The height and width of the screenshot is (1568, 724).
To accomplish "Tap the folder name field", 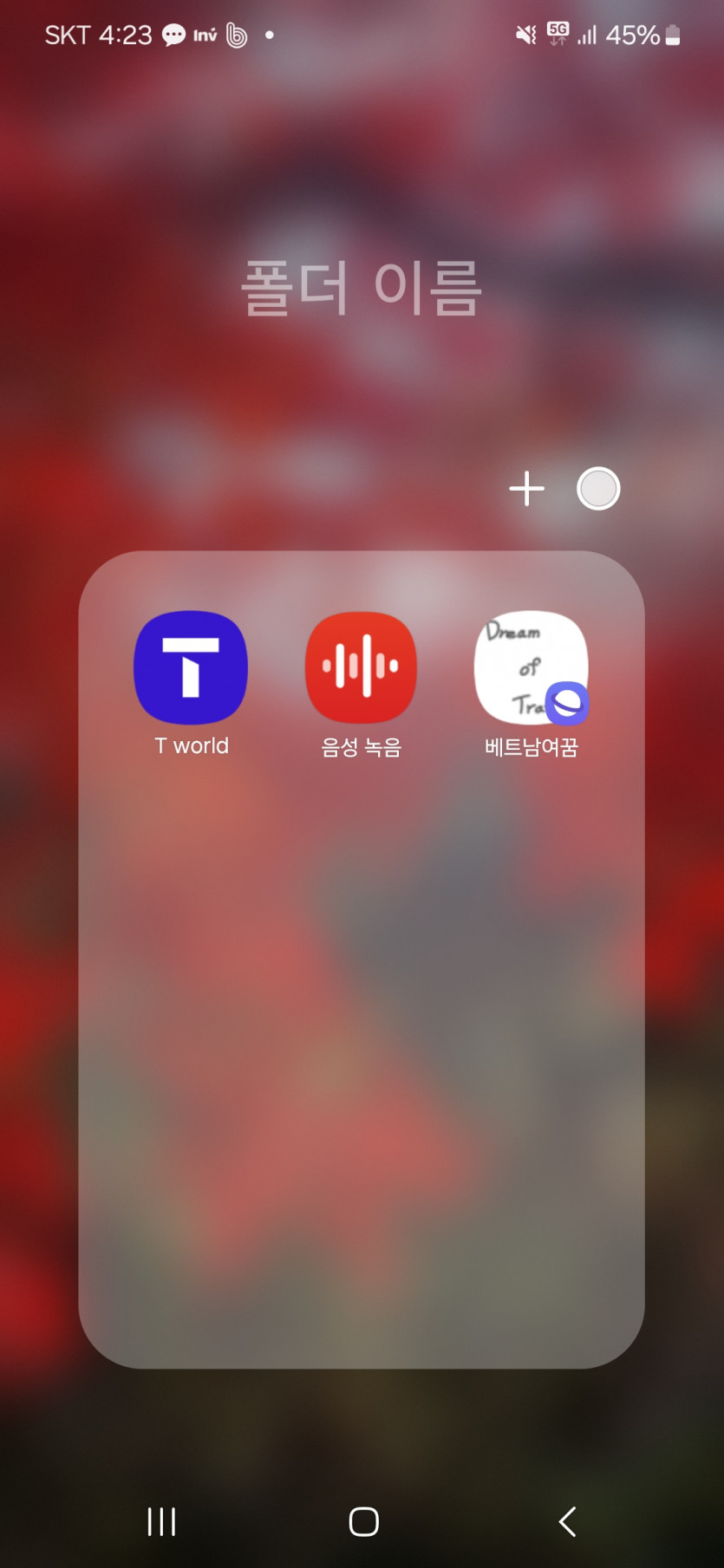I will tap(361, 288).
